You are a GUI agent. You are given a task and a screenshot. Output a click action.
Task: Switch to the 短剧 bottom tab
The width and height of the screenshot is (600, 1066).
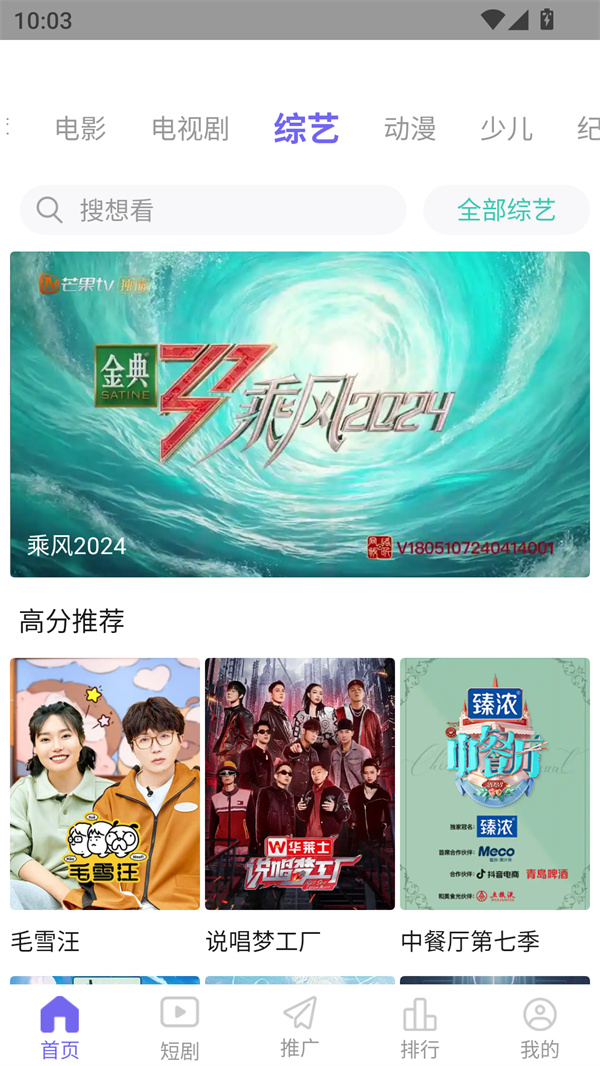coord(180,1028)
